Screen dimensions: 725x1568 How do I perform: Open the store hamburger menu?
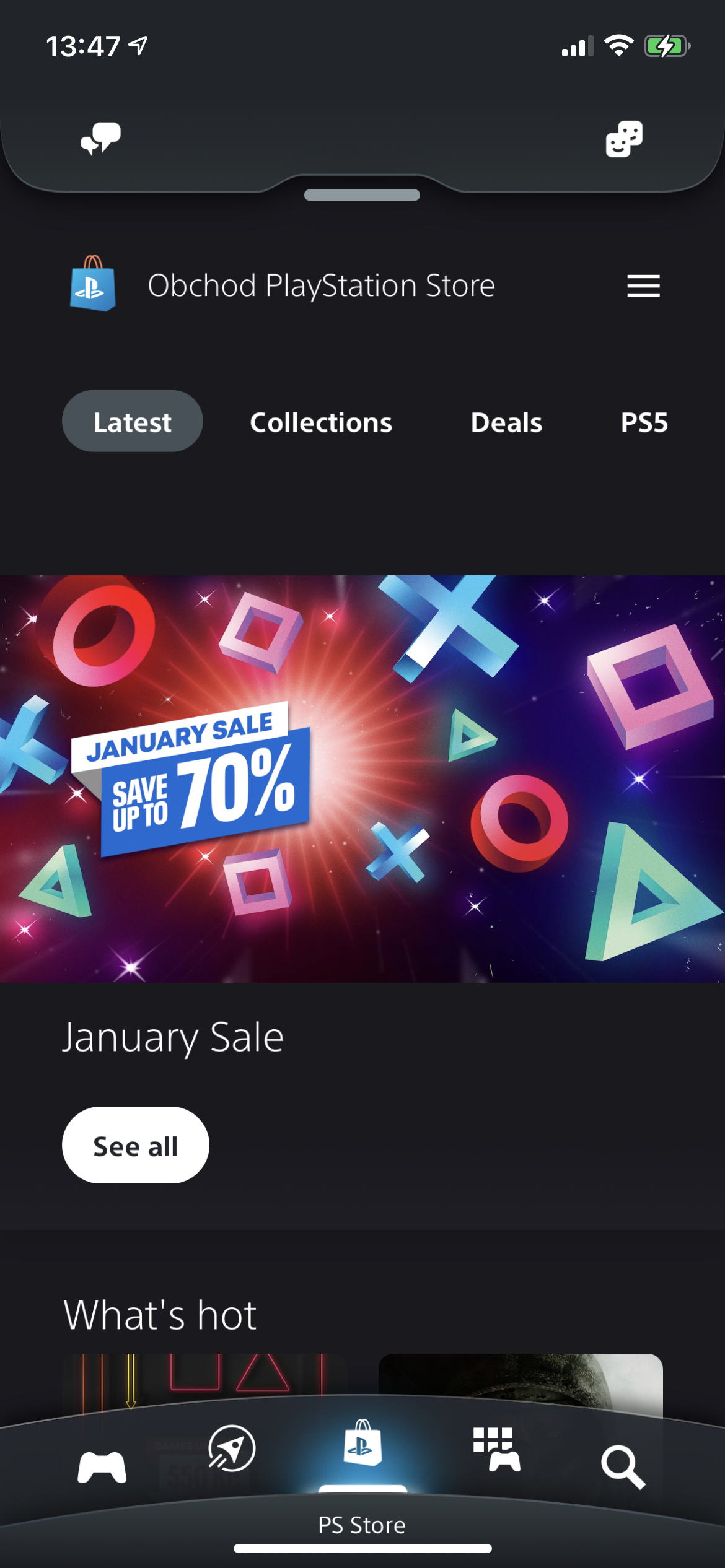[x=643, y=286]
